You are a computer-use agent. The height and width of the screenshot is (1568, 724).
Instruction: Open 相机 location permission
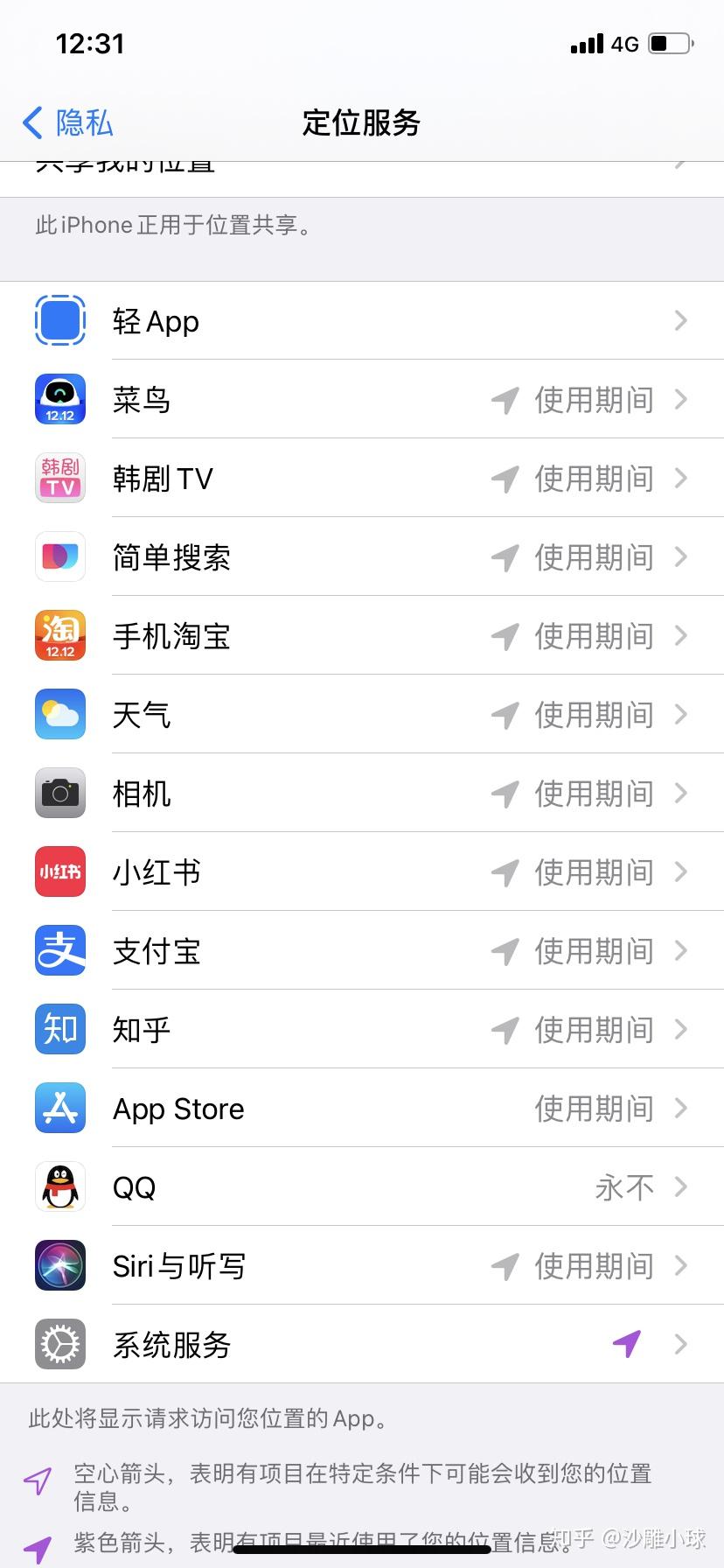tap(362, 794)
